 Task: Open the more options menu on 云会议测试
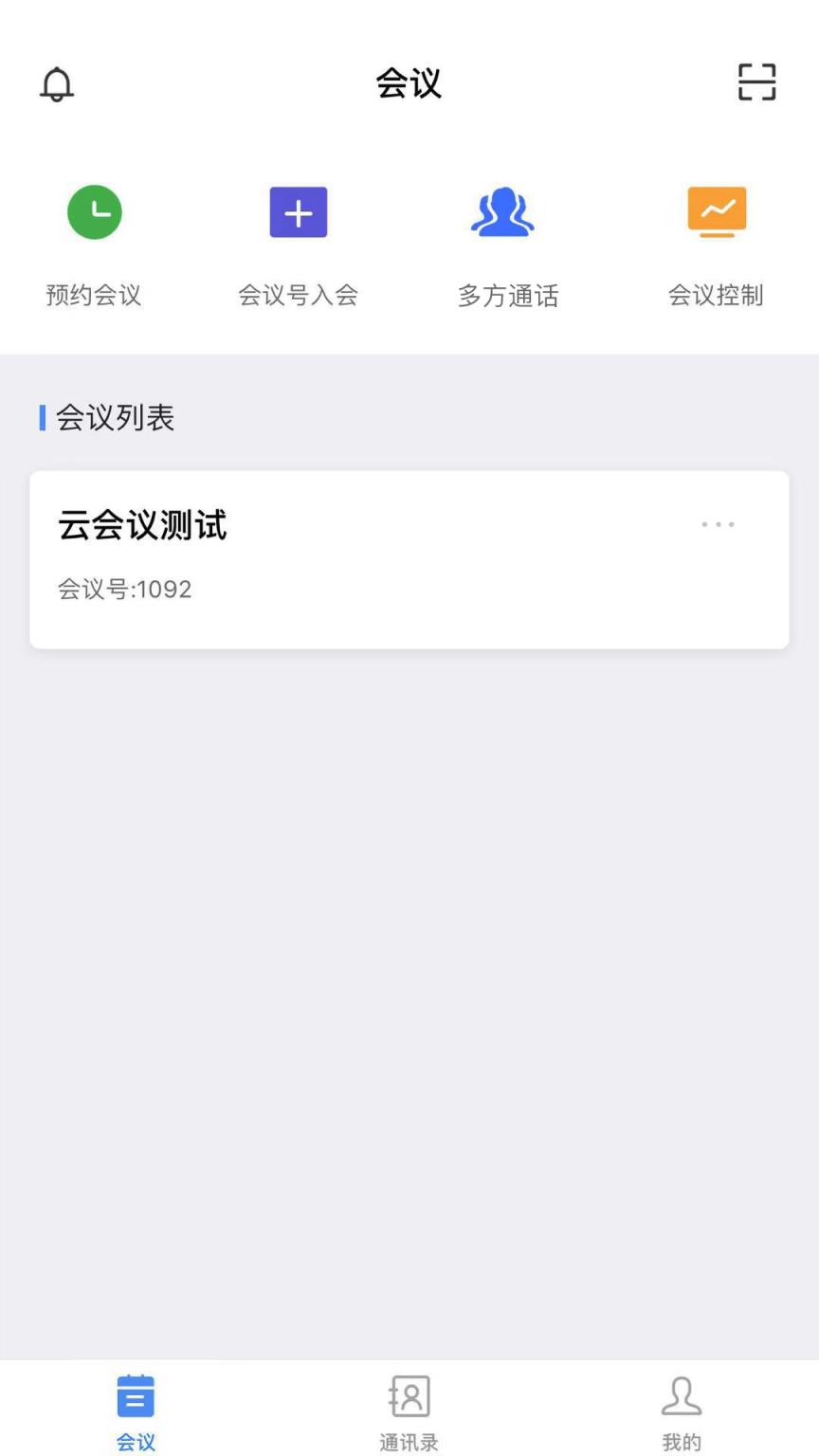tap(718, 524)
